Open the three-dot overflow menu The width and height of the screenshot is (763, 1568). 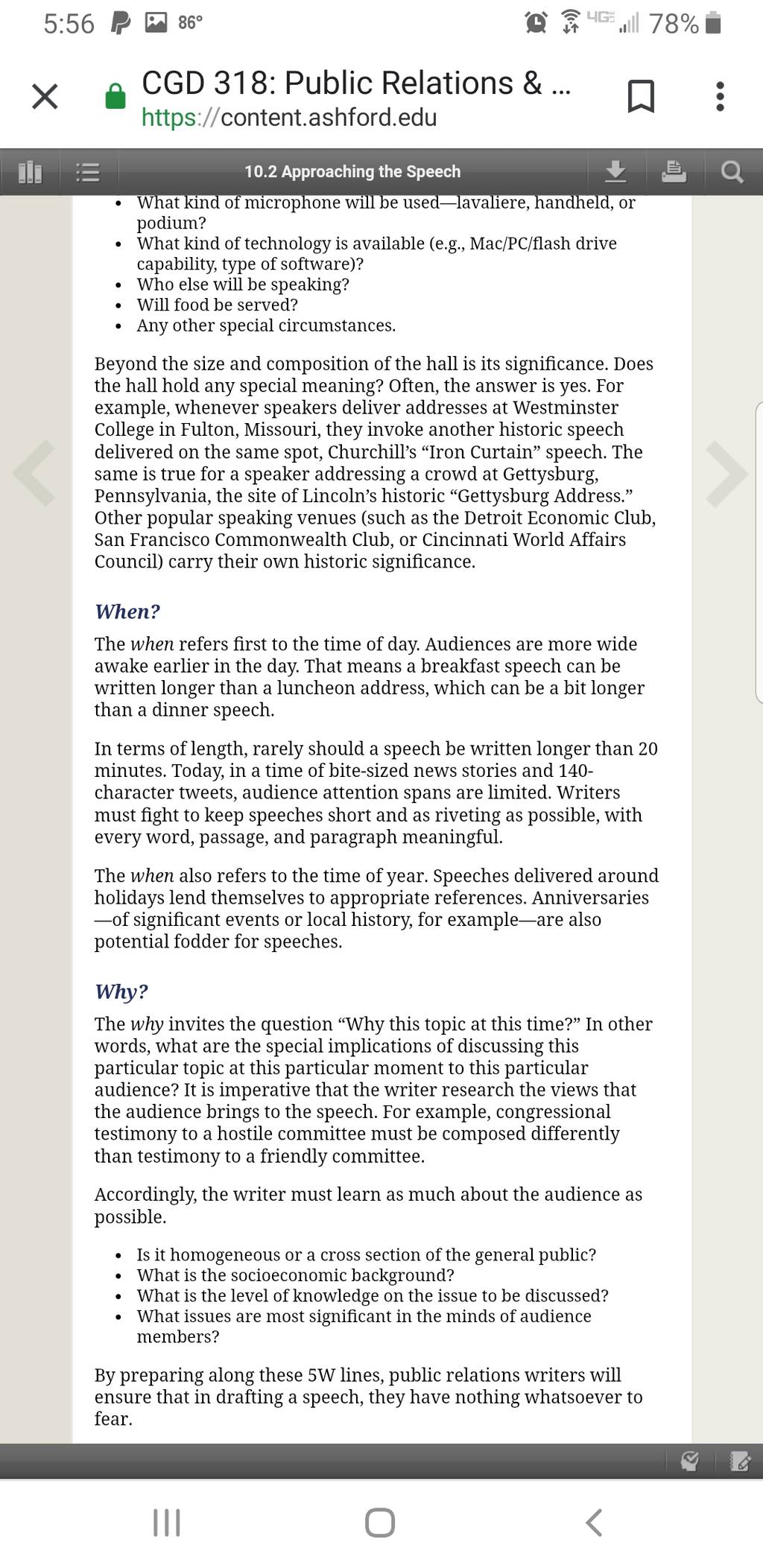pyautogui.click(x=720, y=97)
